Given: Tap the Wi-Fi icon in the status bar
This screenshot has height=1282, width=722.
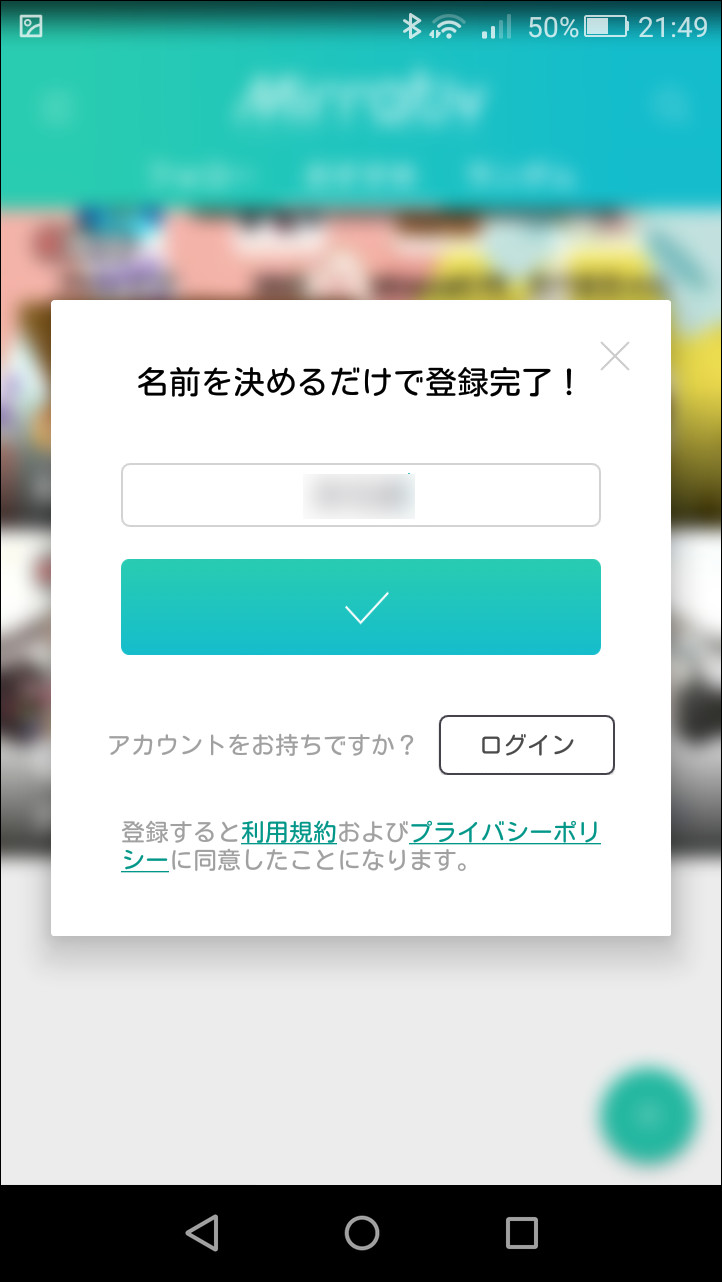Looking at the screenshot, I should 450,26.
